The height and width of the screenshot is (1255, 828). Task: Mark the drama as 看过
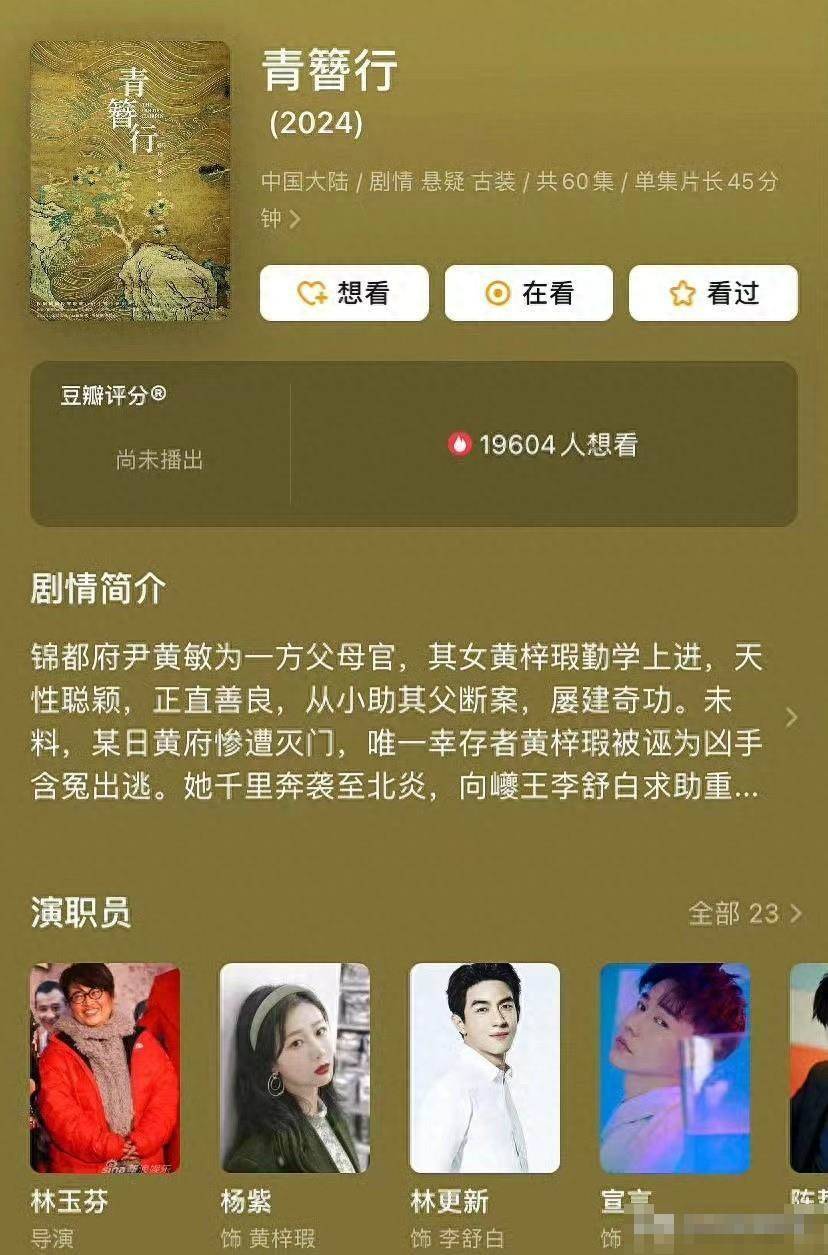[x=713, y=293]
